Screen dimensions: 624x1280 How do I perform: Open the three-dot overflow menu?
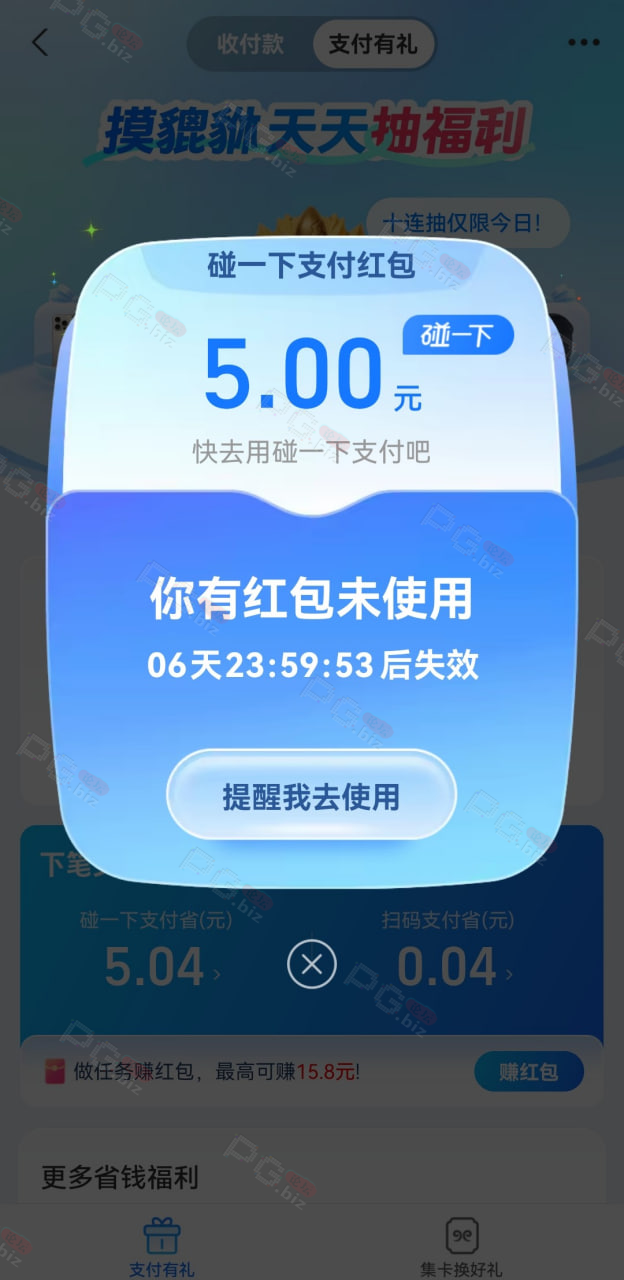(x=584, y=43)
